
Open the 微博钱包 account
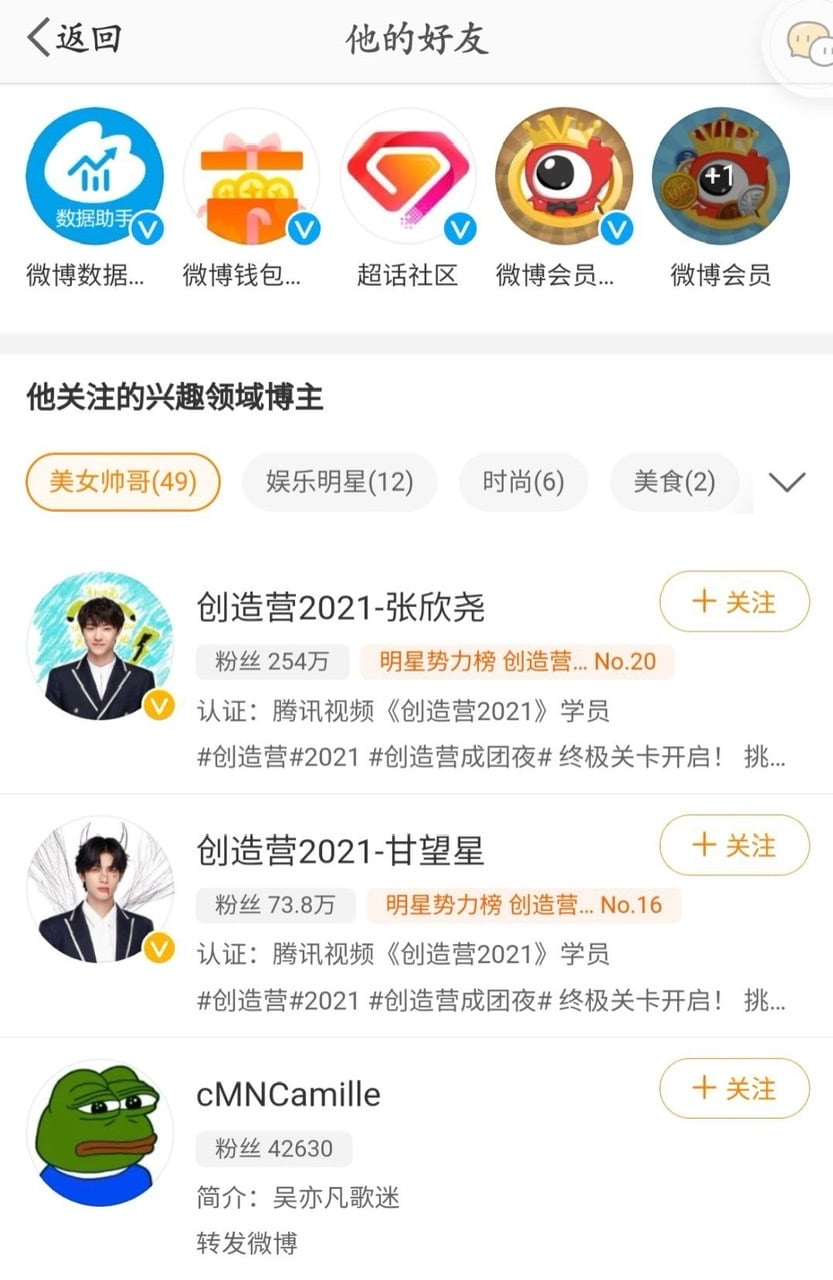click(251, 177)
